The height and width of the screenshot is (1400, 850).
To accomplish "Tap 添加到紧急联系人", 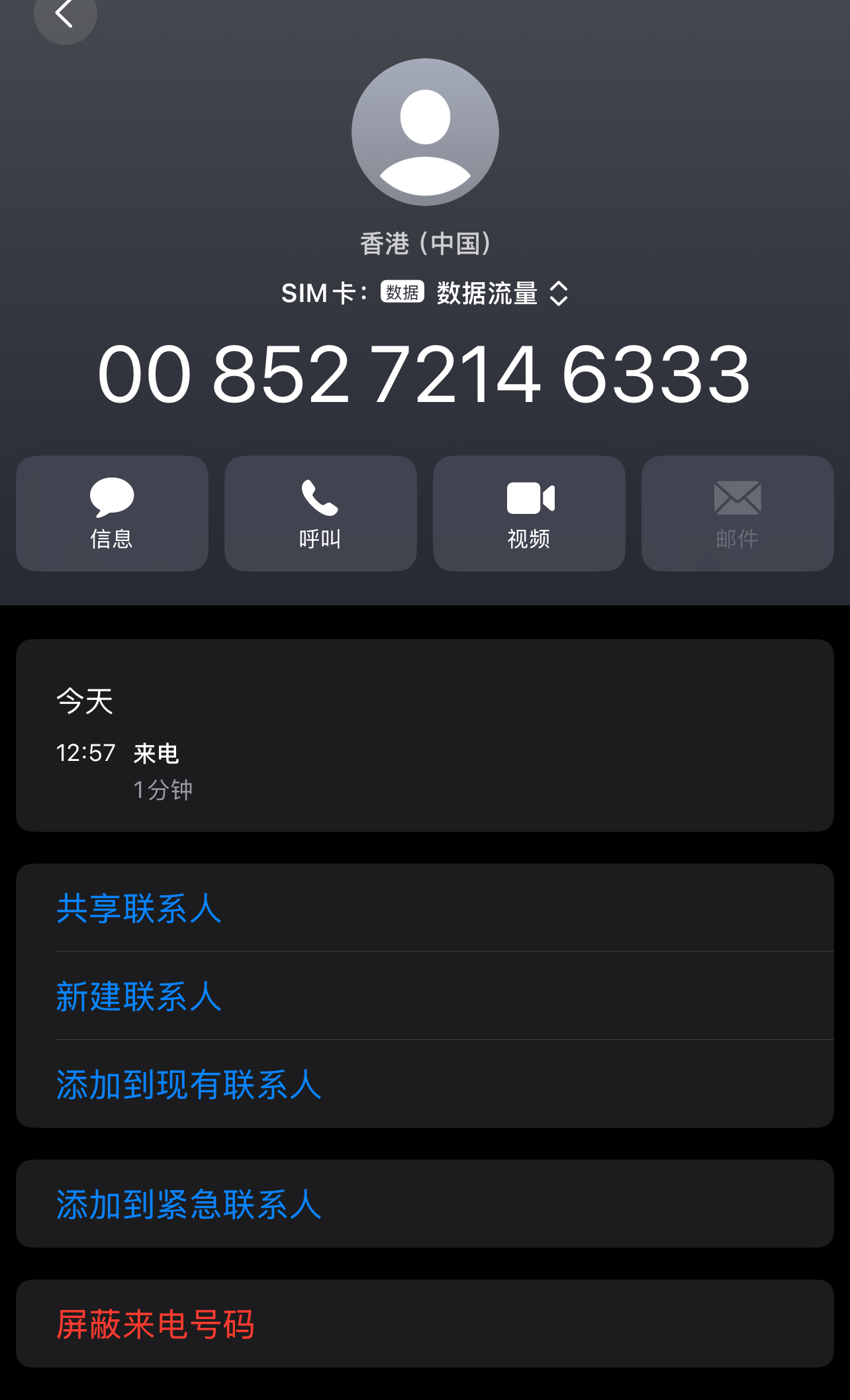I will pyautogui.click(x=189, y=1204).
